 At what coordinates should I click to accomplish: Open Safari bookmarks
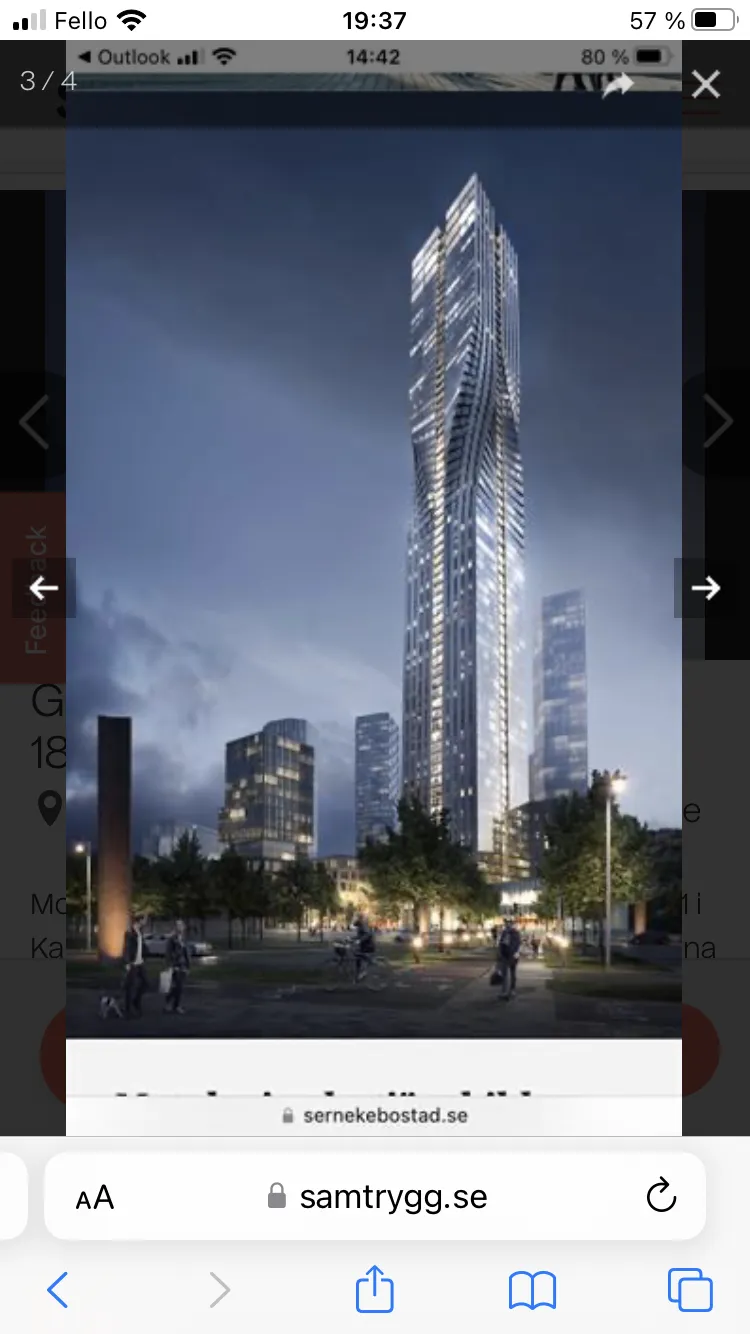pyautogui.click(x=532, y=1291)
